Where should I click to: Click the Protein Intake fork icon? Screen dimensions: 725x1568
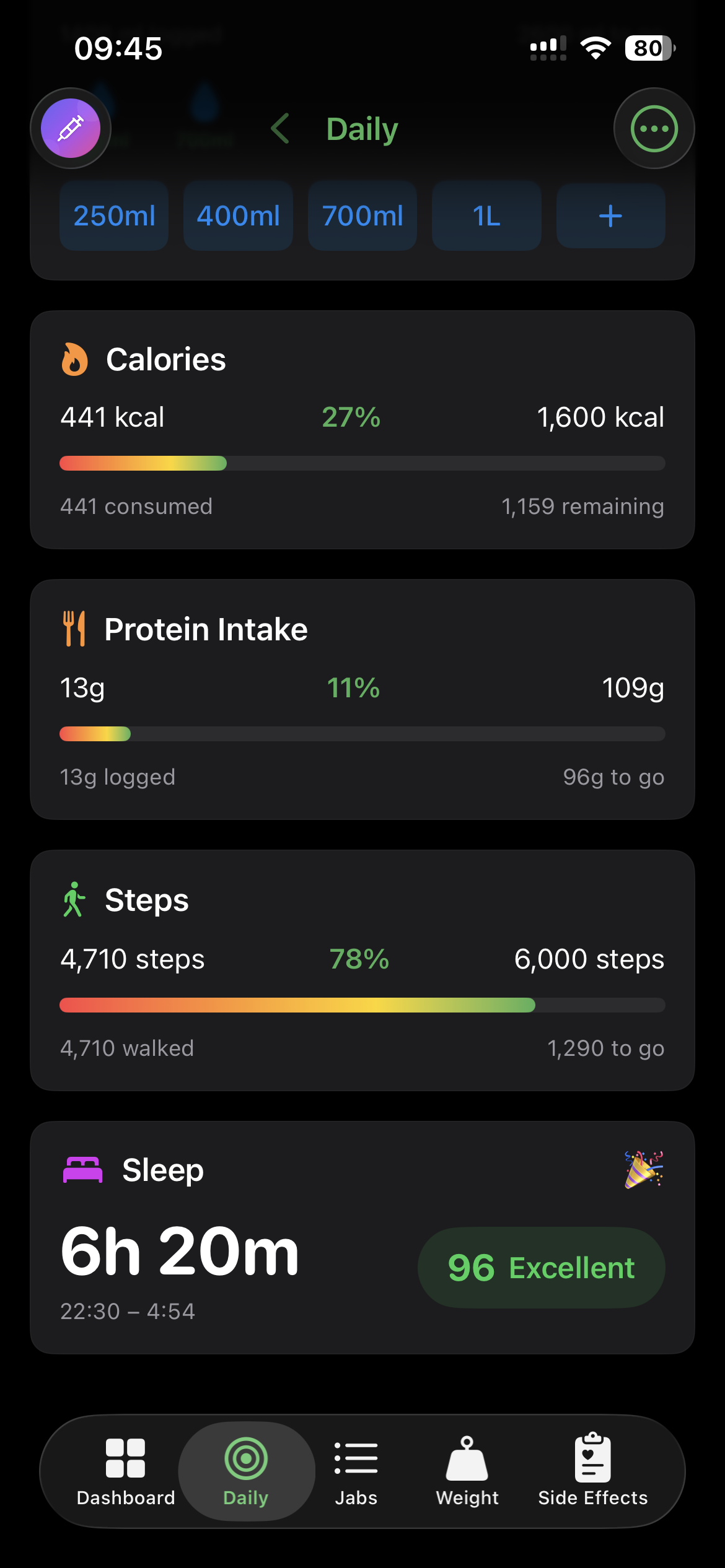point(74,628)
